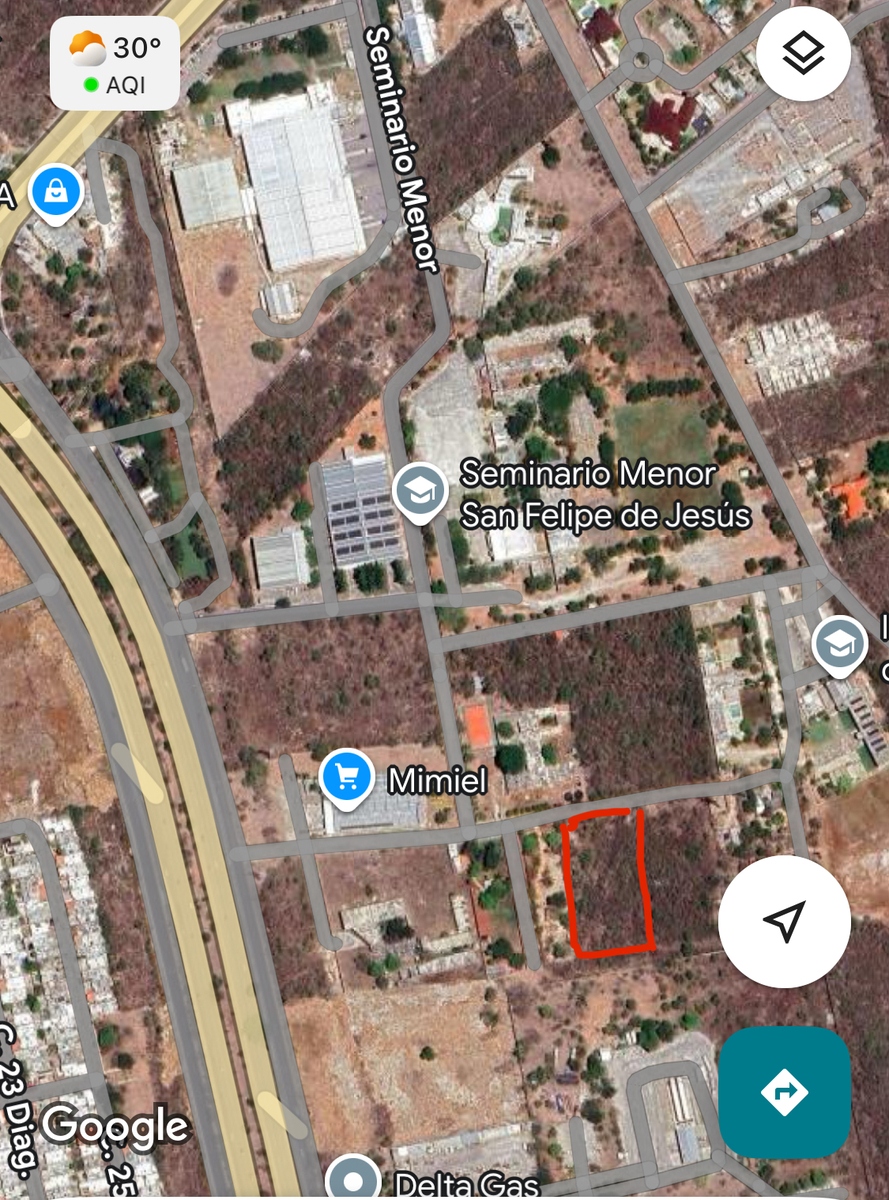Start directions with the teal button
This screenshot has width=889, height=1200.
tap(784, 1091)
